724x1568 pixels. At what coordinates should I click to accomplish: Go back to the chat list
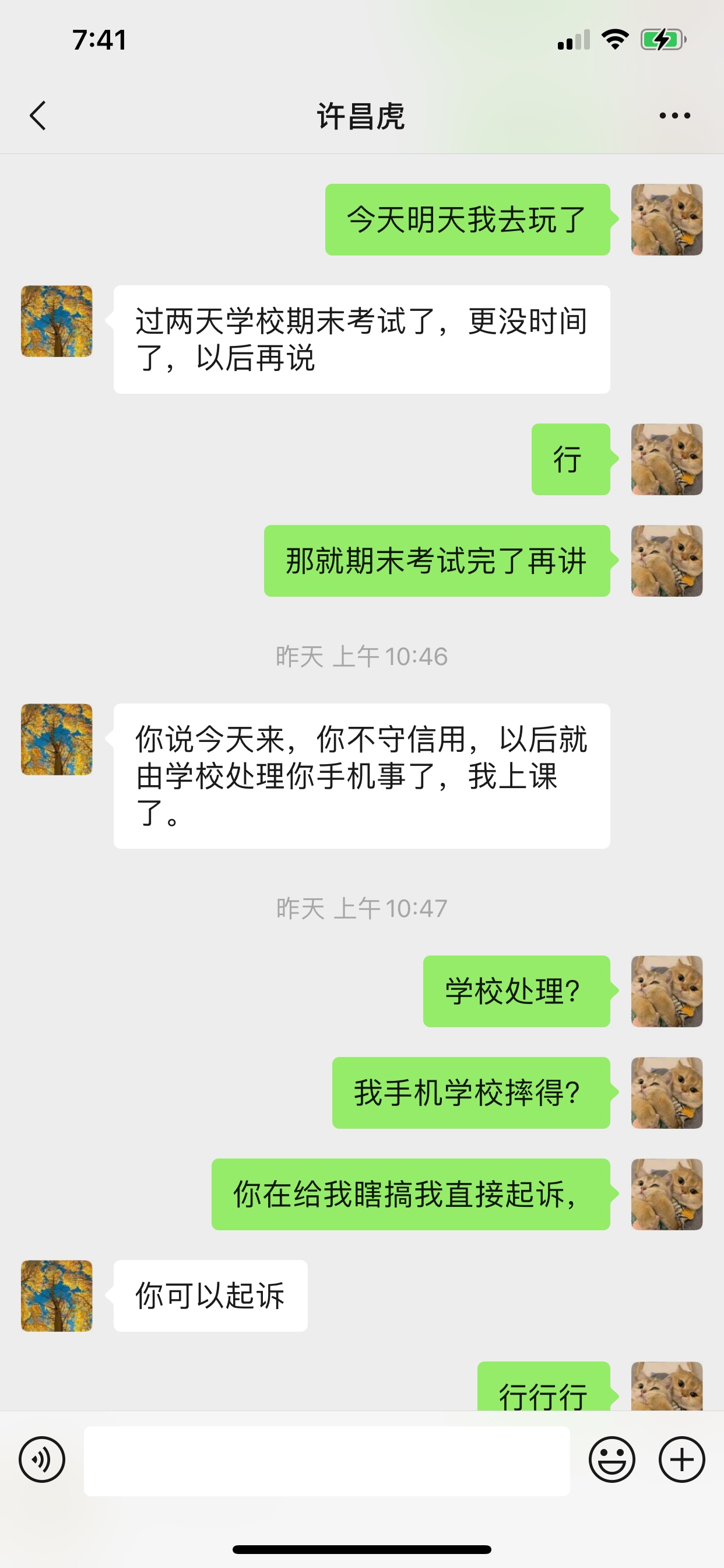pyautogui.click(x=38, y=116)
